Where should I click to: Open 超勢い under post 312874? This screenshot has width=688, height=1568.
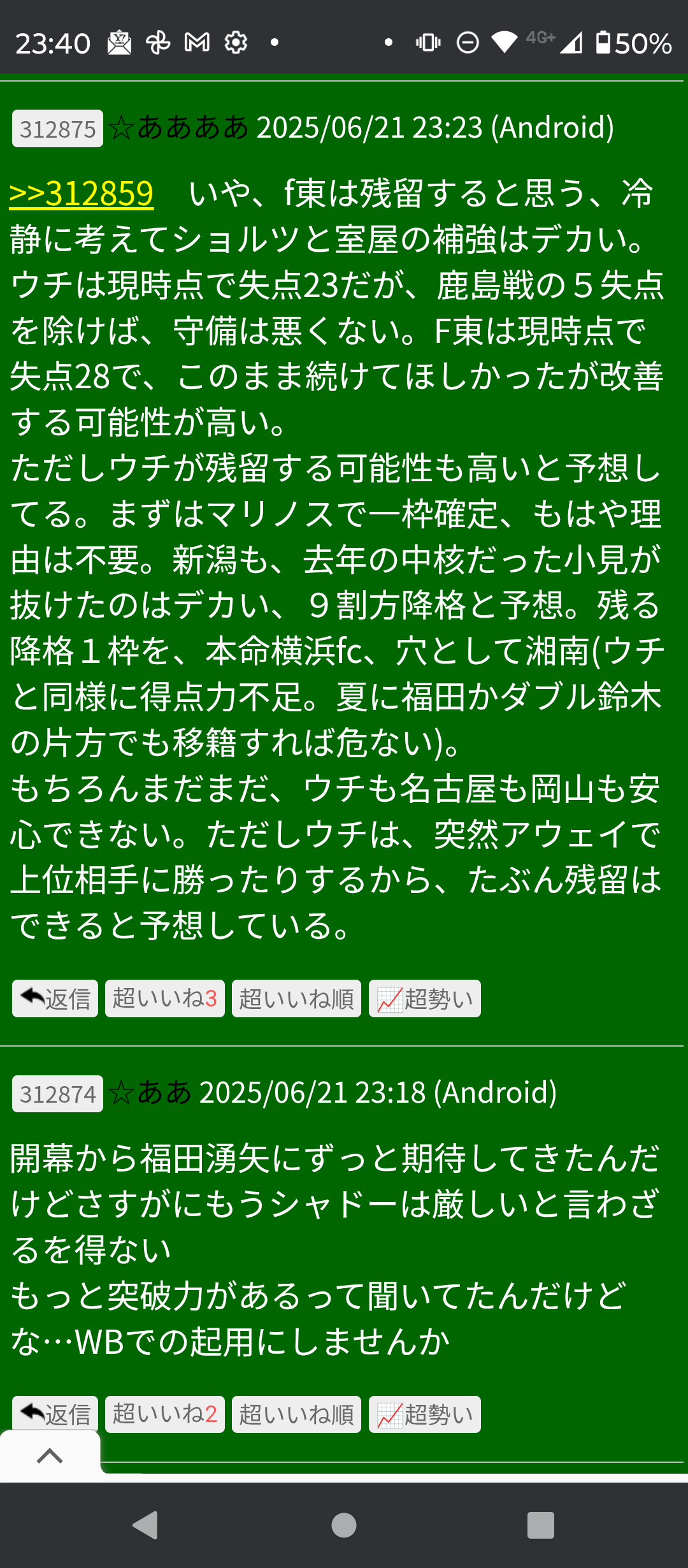pyautogui.click(x=425, y=1414)
